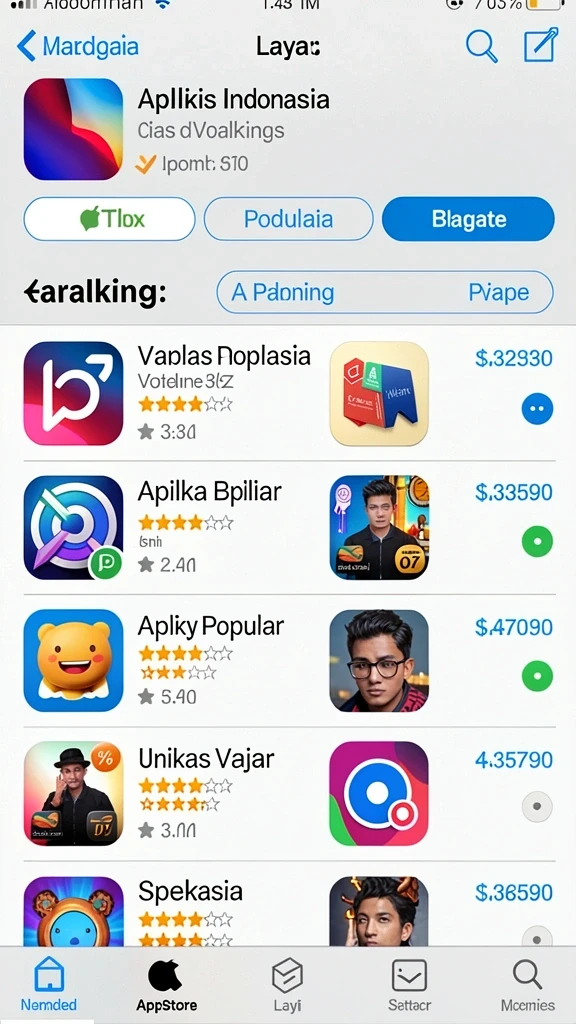Choose the Podulaia button
The image size is (576, 1024).
pos(289,219)
